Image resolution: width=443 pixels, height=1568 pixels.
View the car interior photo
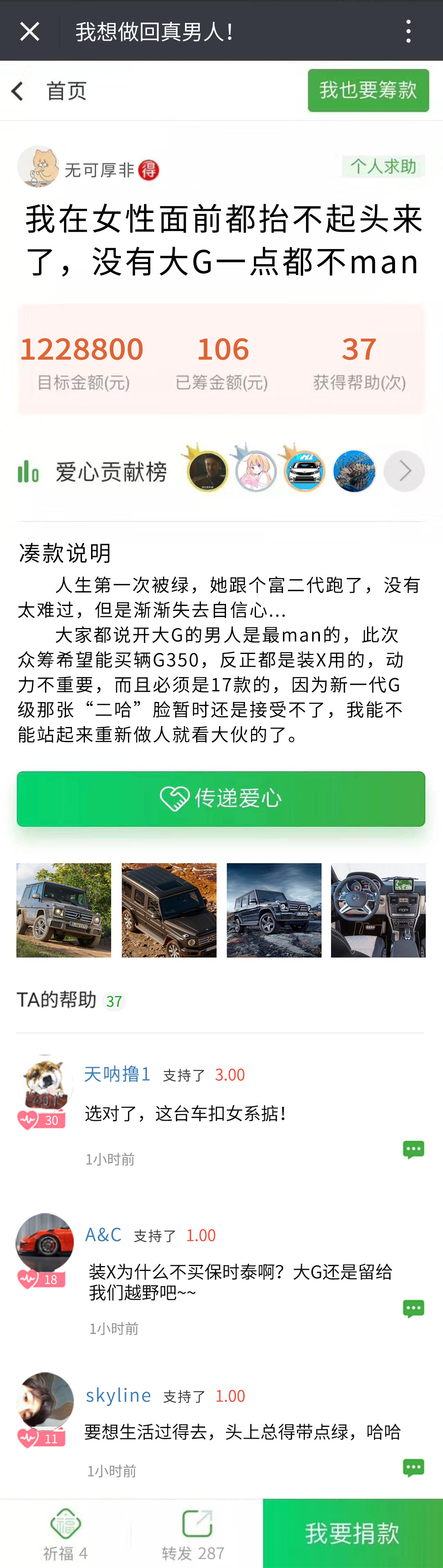378,910
